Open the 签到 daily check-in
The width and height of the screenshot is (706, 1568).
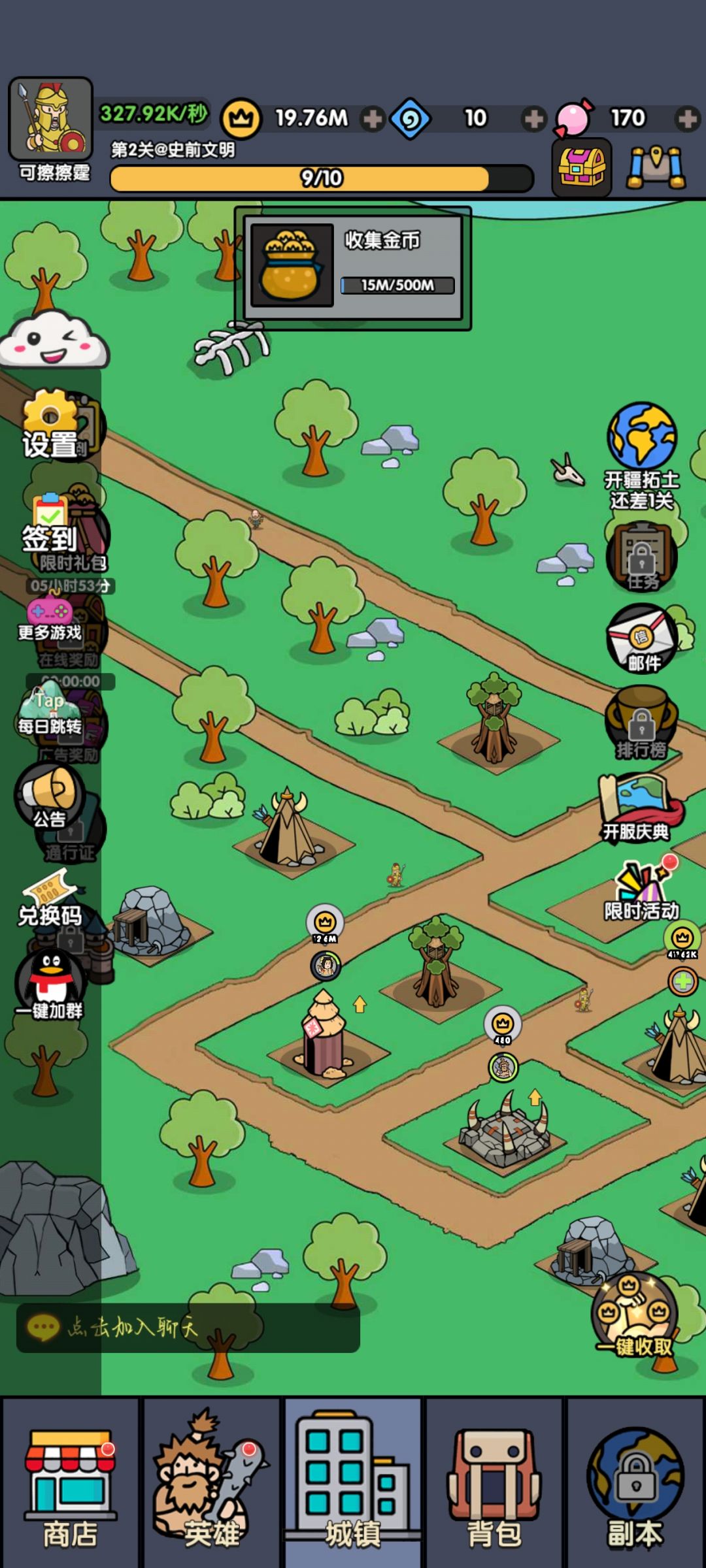click(x=50, y=524)
